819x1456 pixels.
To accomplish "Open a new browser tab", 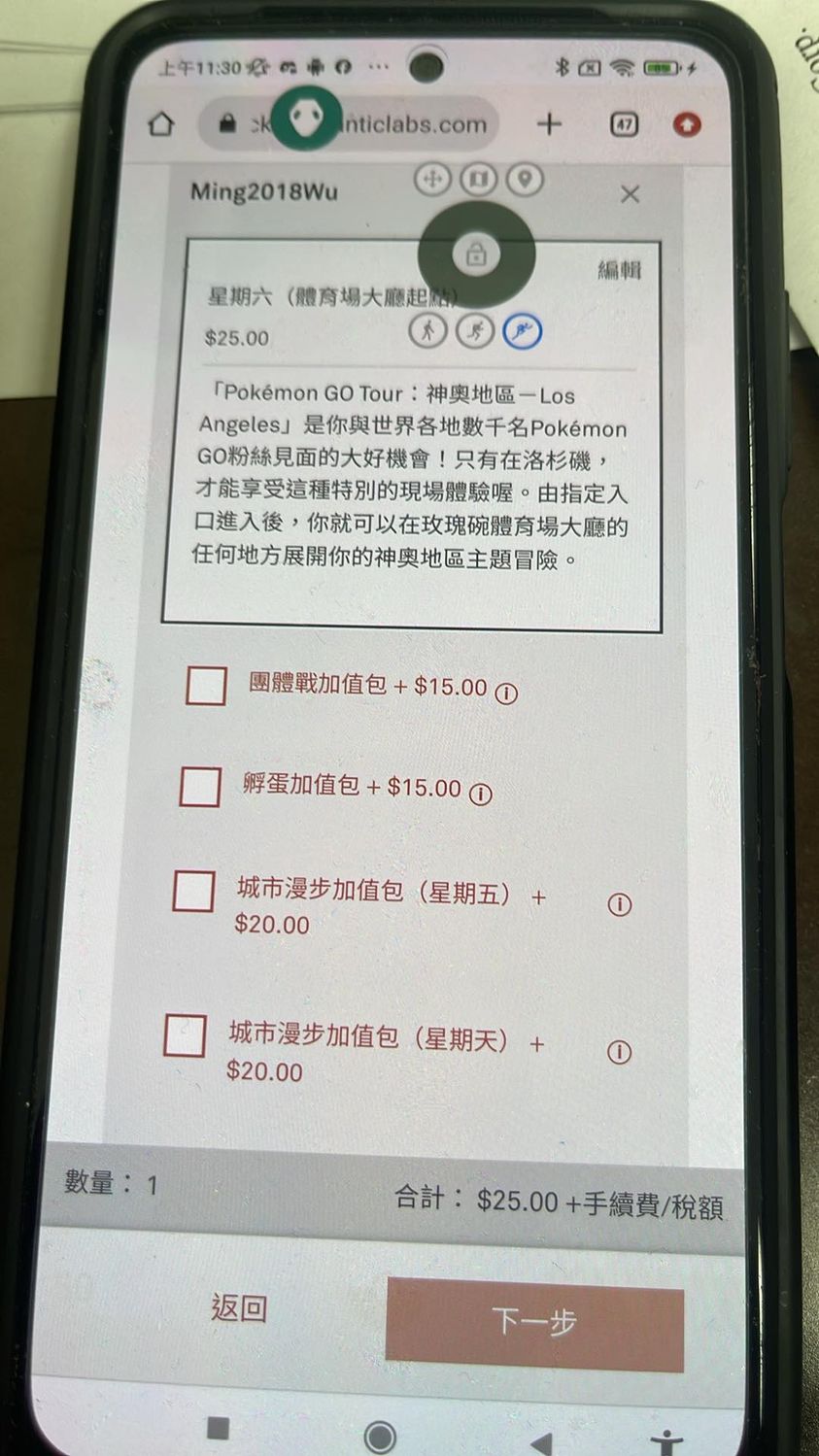I will click(549, 123).
